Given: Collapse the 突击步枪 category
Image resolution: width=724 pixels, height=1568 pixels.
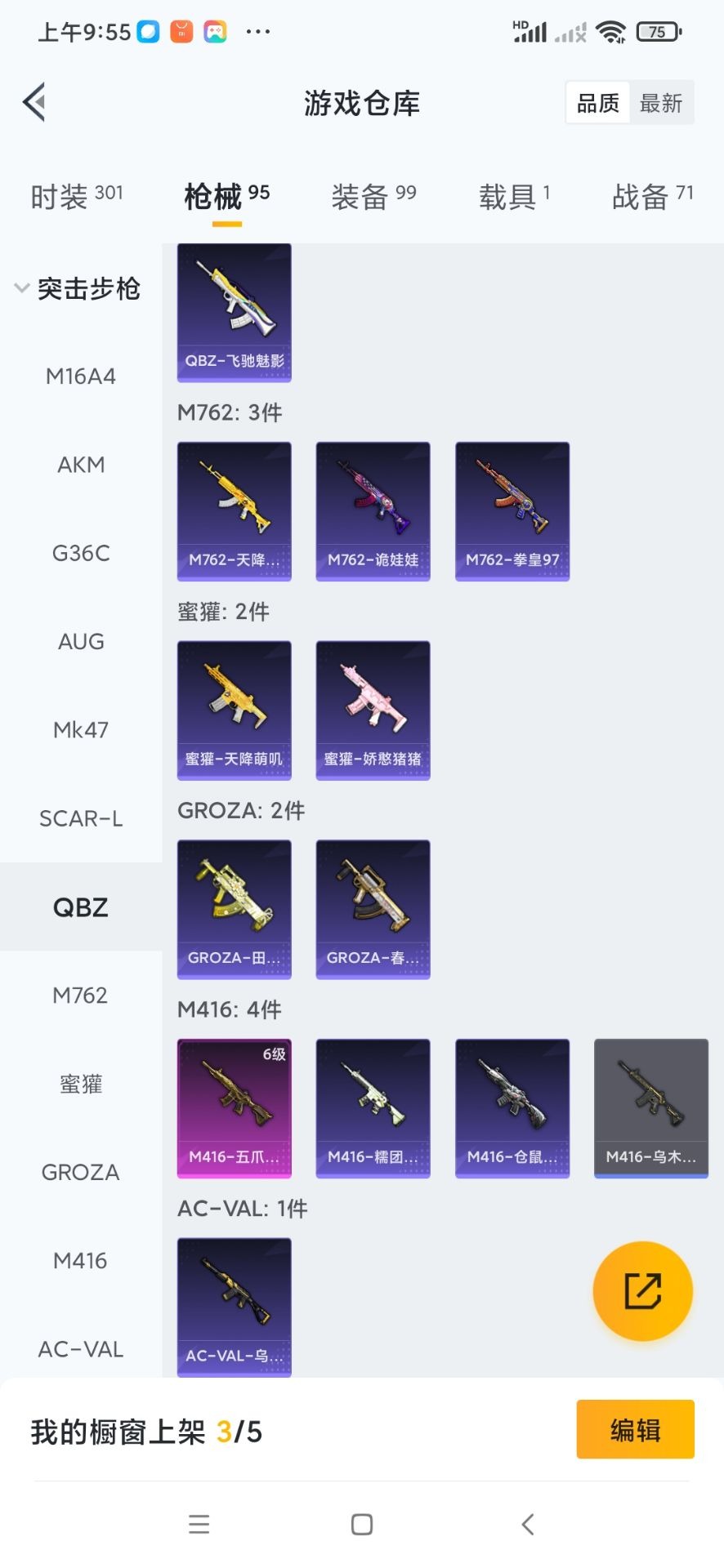Looking at the screenshot, I should [78, 289].
